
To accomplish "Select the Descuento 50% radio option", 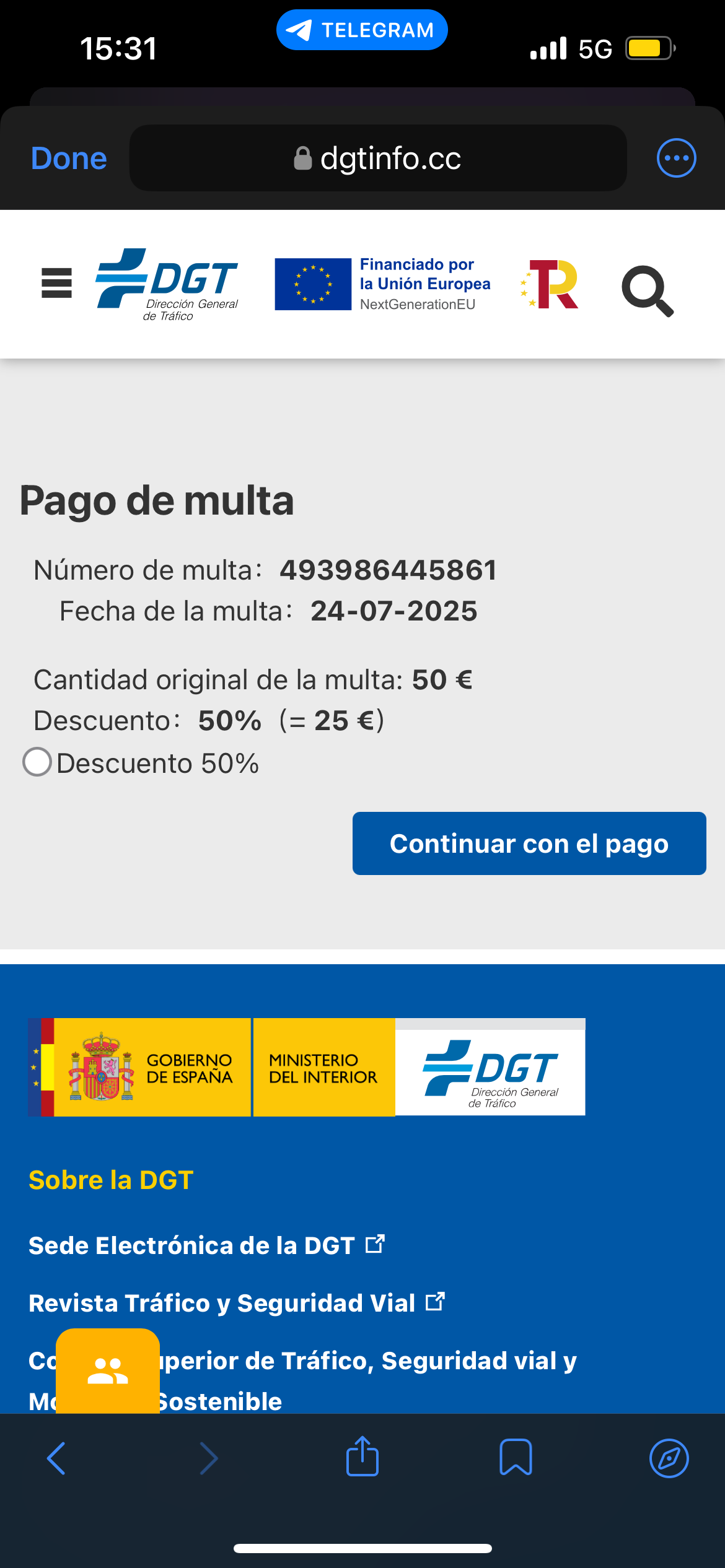I will (37, 762).
